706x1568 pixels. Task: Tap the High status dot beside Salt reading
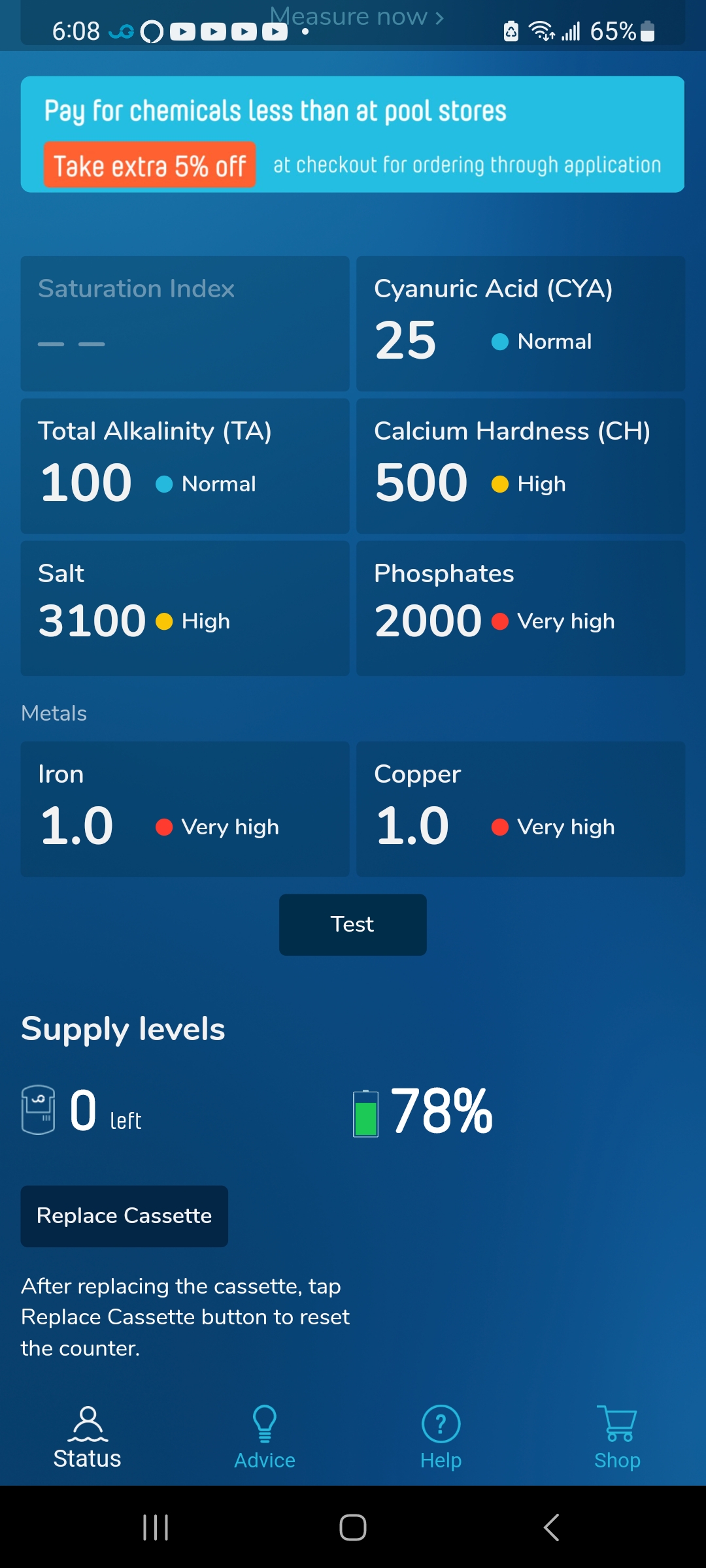pos(163,621)
